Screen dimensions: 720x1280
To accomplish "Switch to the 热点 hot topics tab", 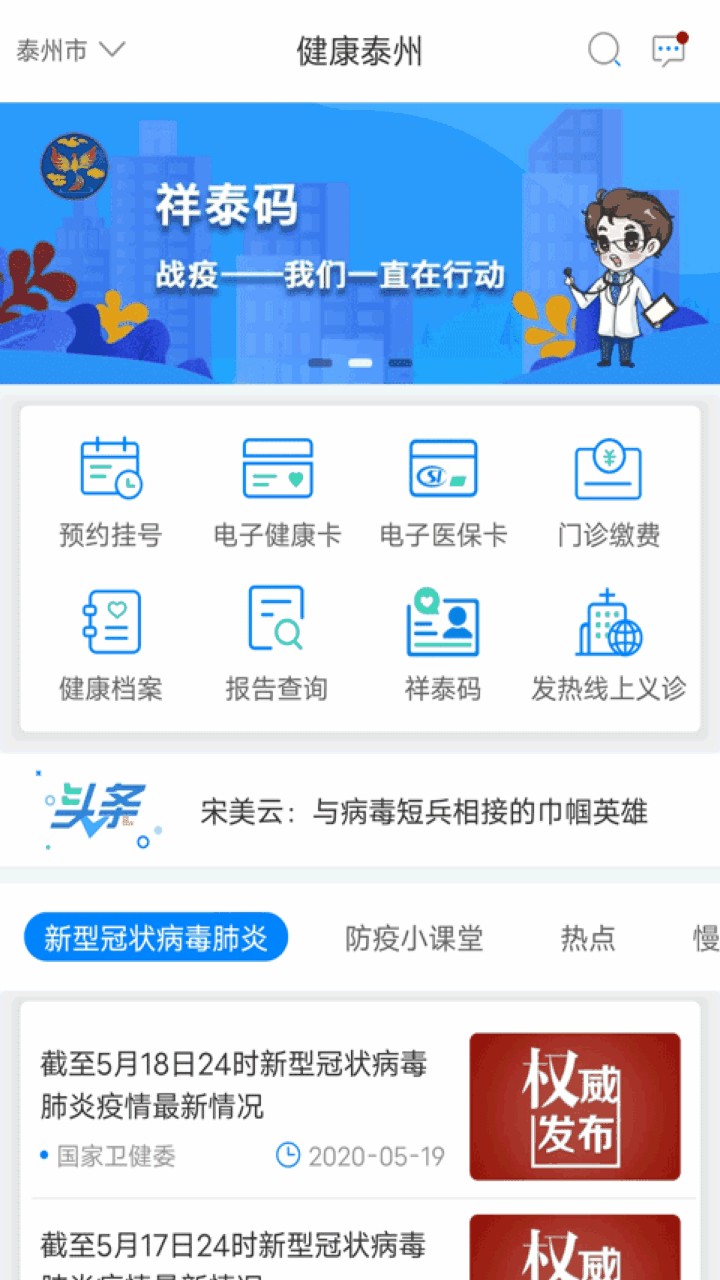I will pyautogui.click(x=588, y=938).
